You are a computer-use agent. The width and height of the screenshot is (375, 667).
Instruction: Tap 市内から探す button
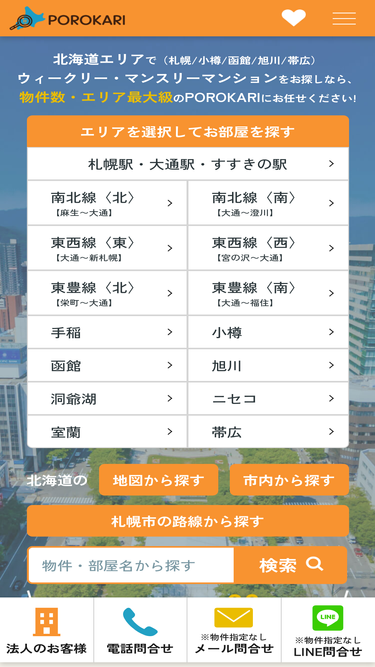[289, 480]
